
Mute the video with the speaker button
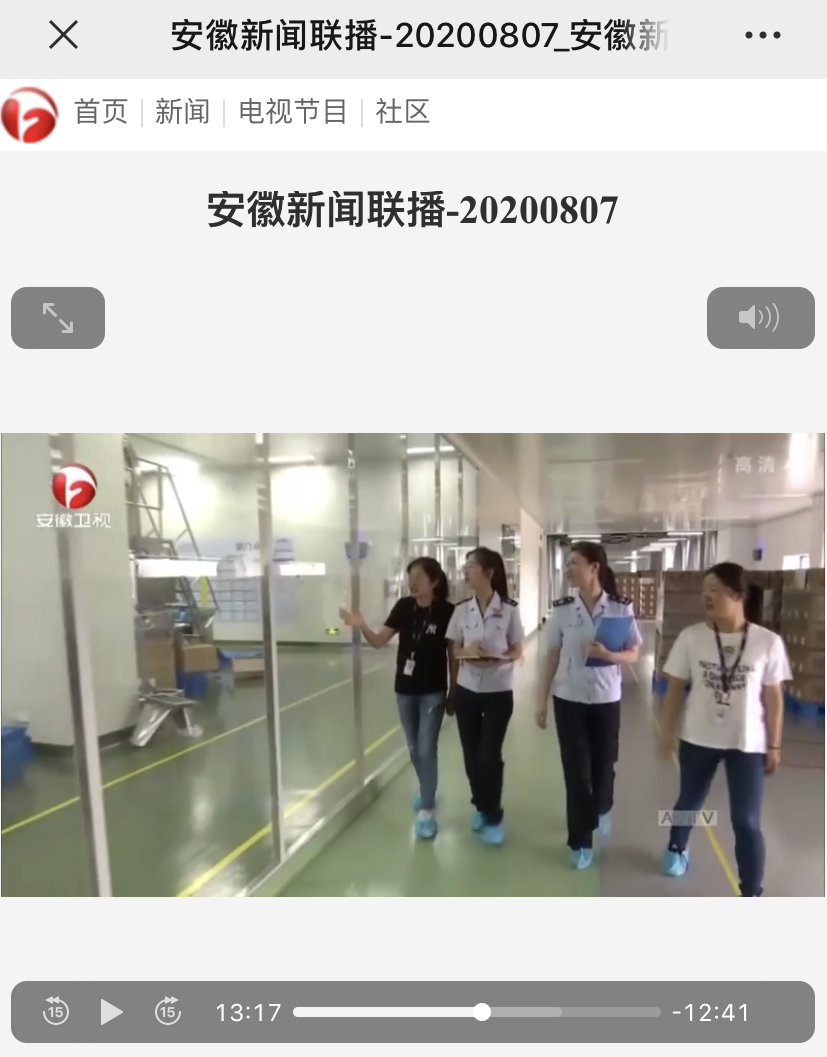(760, 318)
